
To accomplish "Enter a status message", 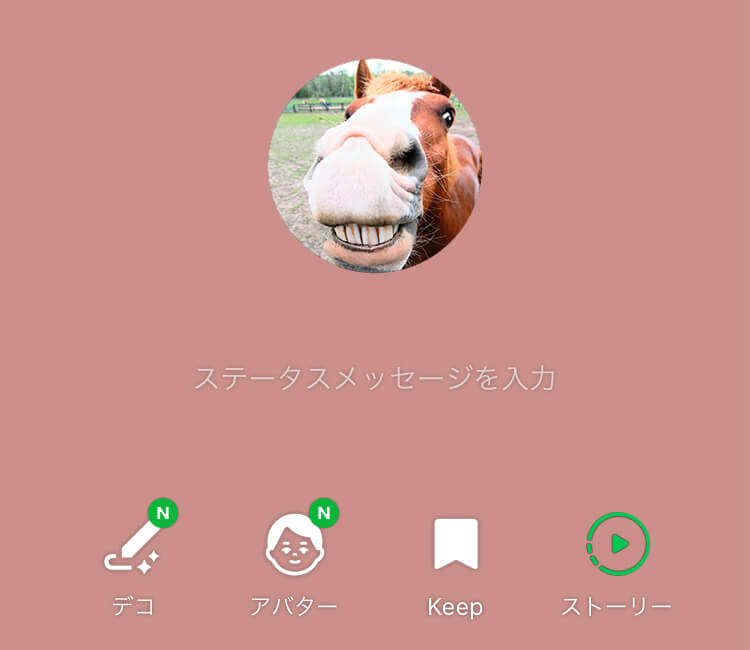I will tap(375, 379).
